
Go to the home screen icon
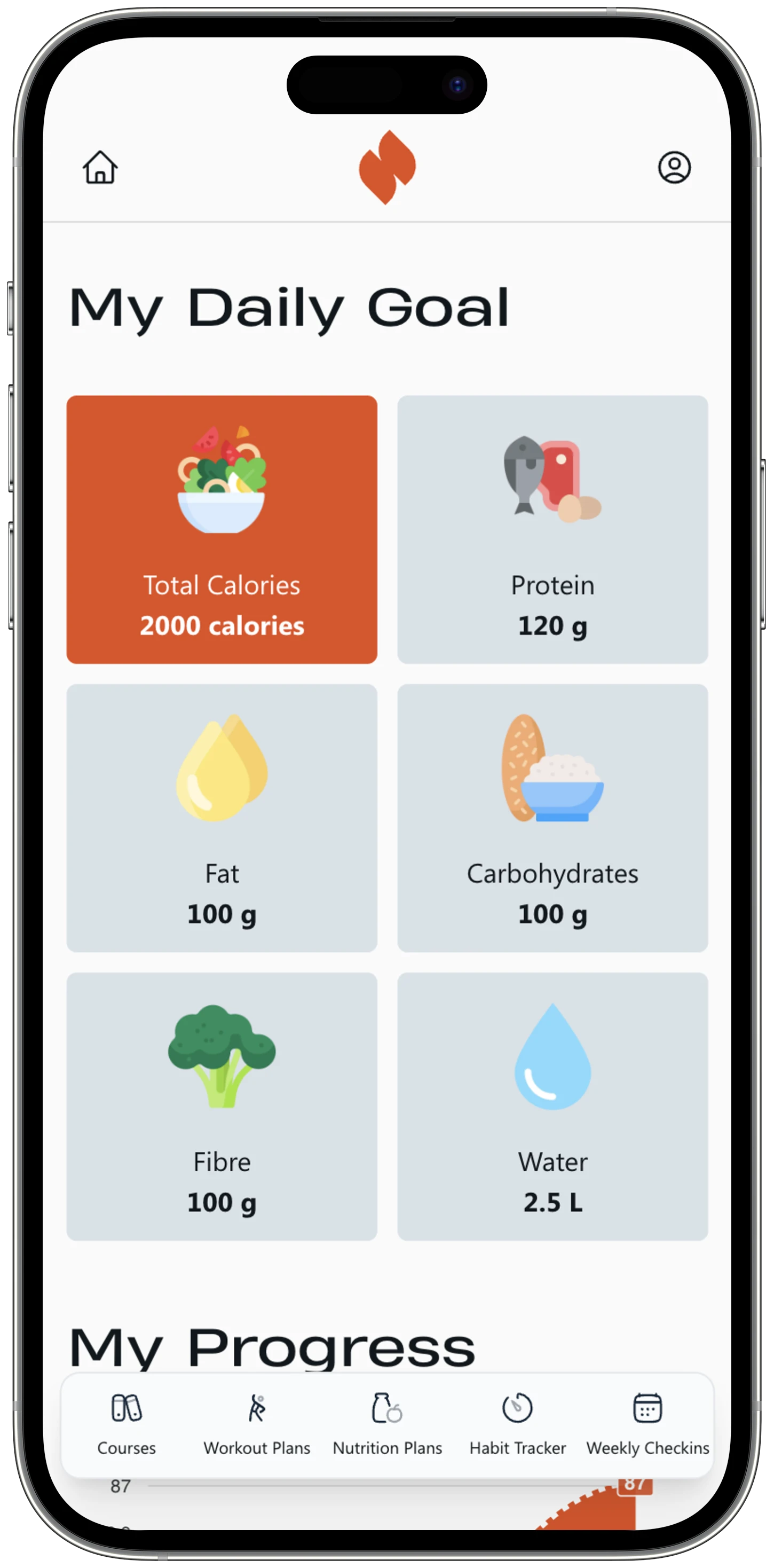[x=100, y=167]
